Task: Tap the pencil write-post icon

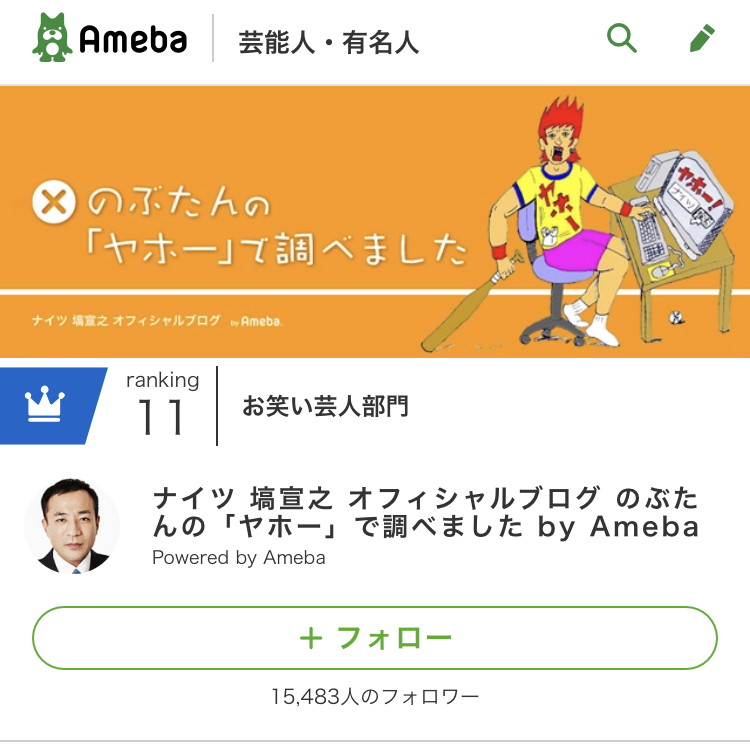Action: [703, 40]
